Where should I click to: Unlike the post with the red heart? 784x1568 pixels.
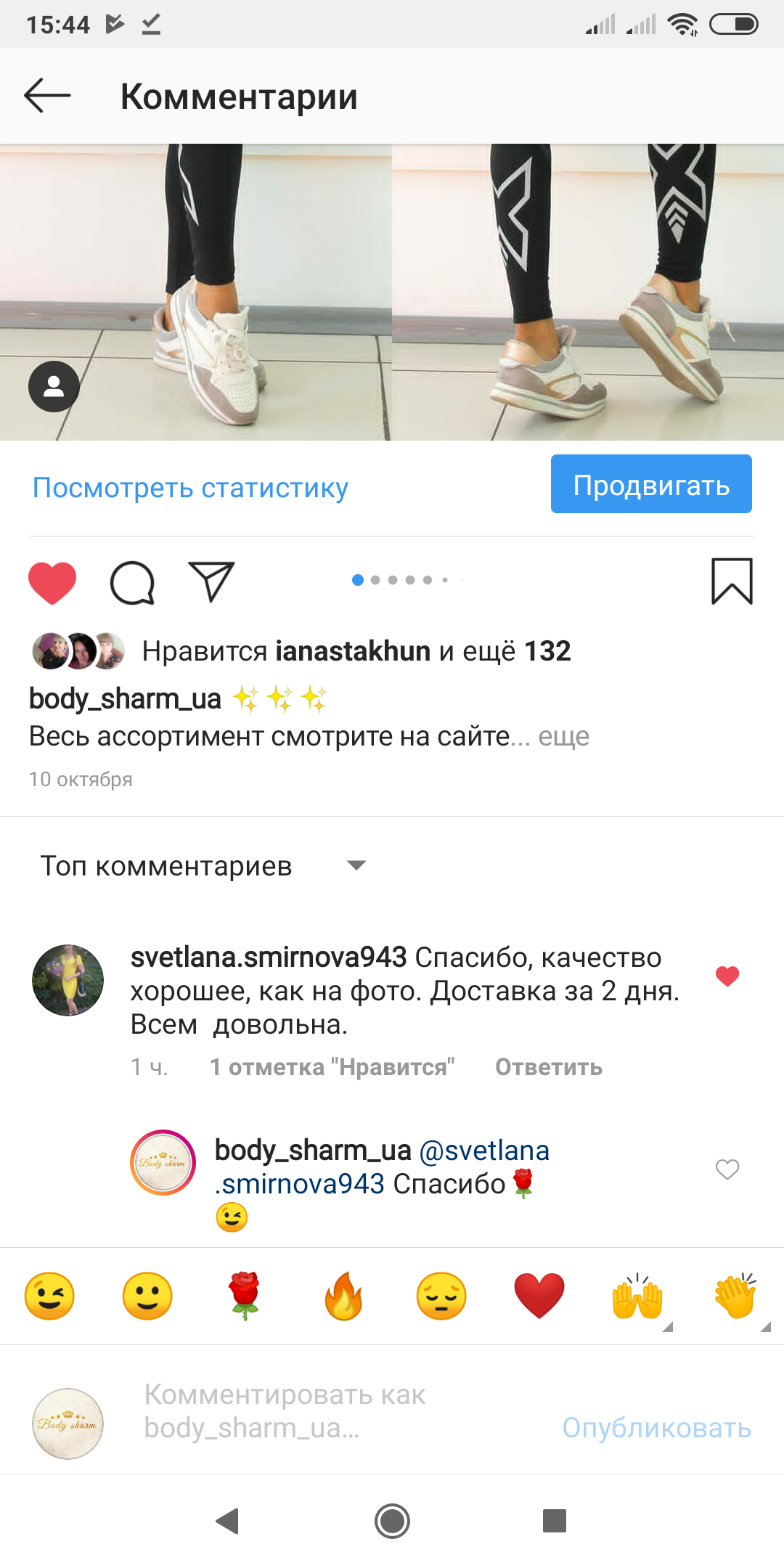[52, 582]
